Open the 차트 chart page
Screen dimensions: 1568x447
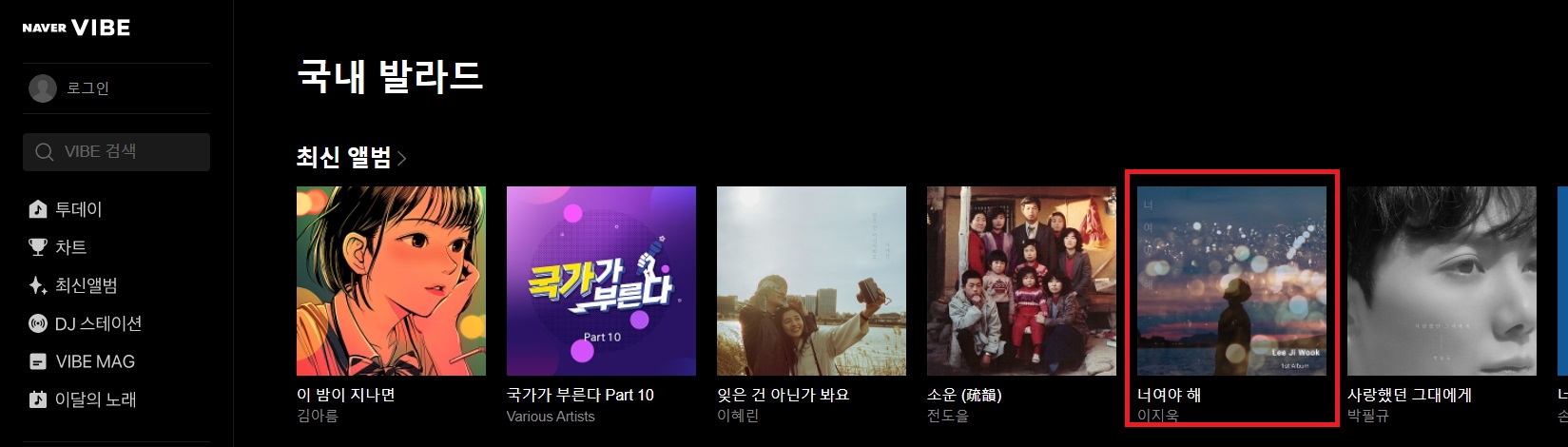tap(70, 247)
